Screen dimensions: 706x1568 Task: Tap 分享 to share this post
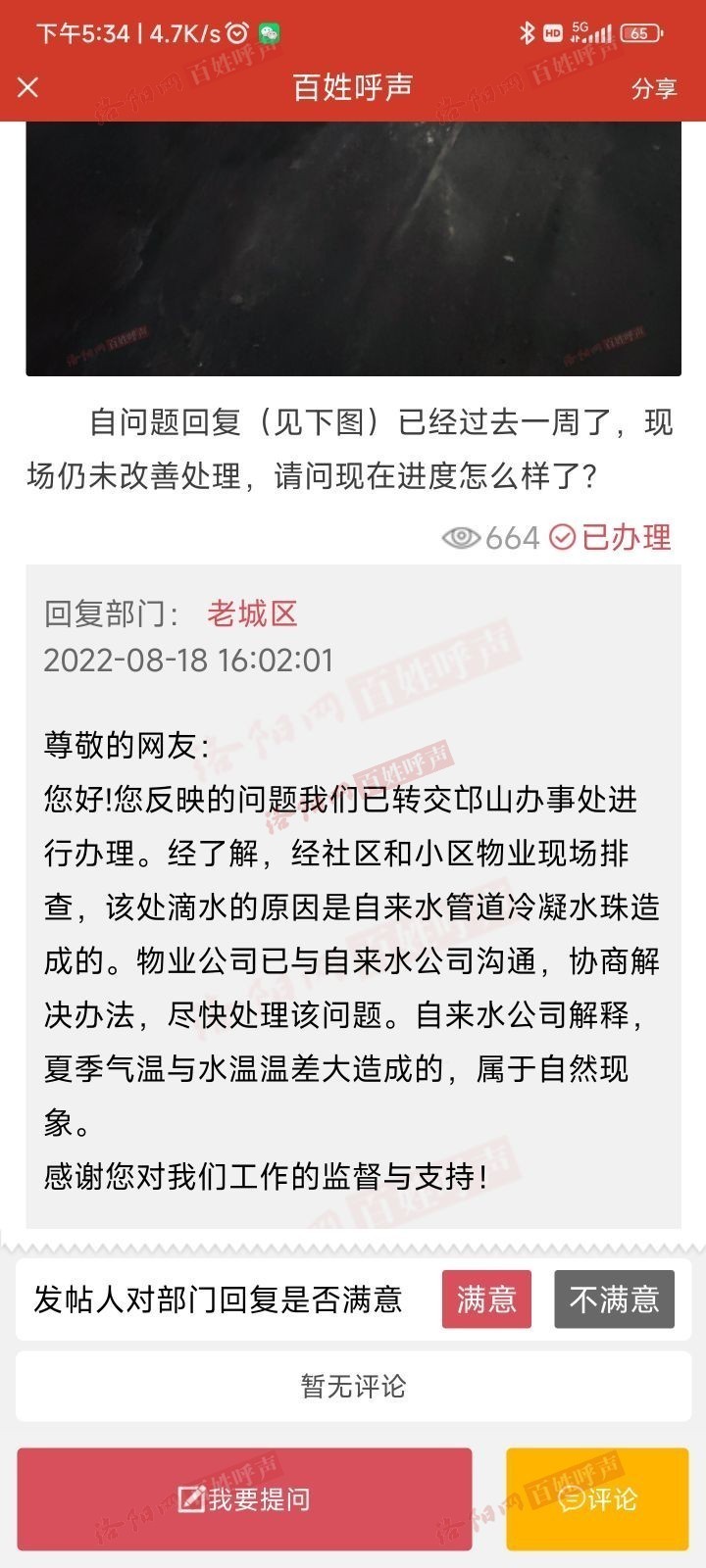654,88
